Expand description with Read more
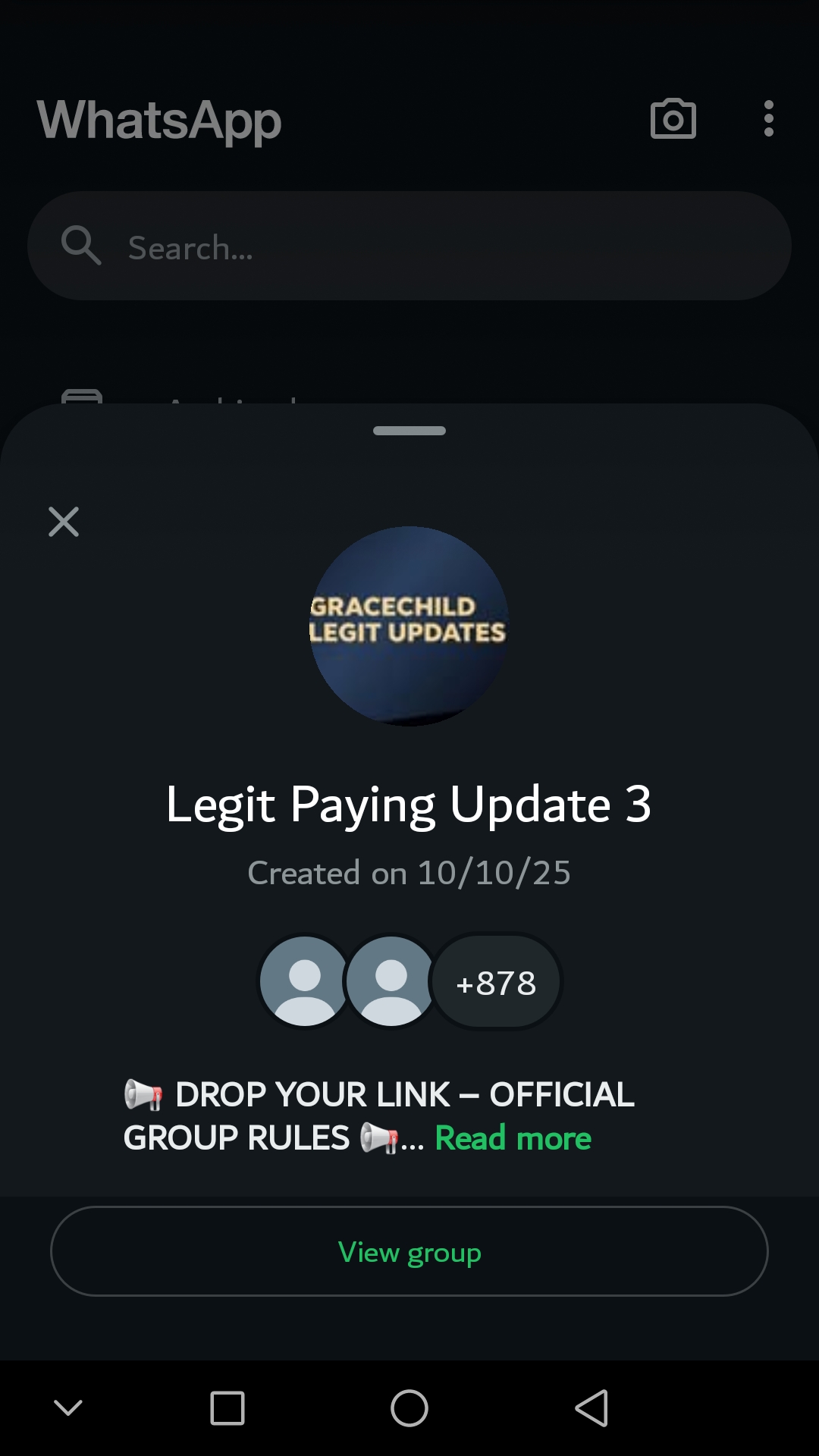Screen dimensions: 819x1456 point(513,1138)
